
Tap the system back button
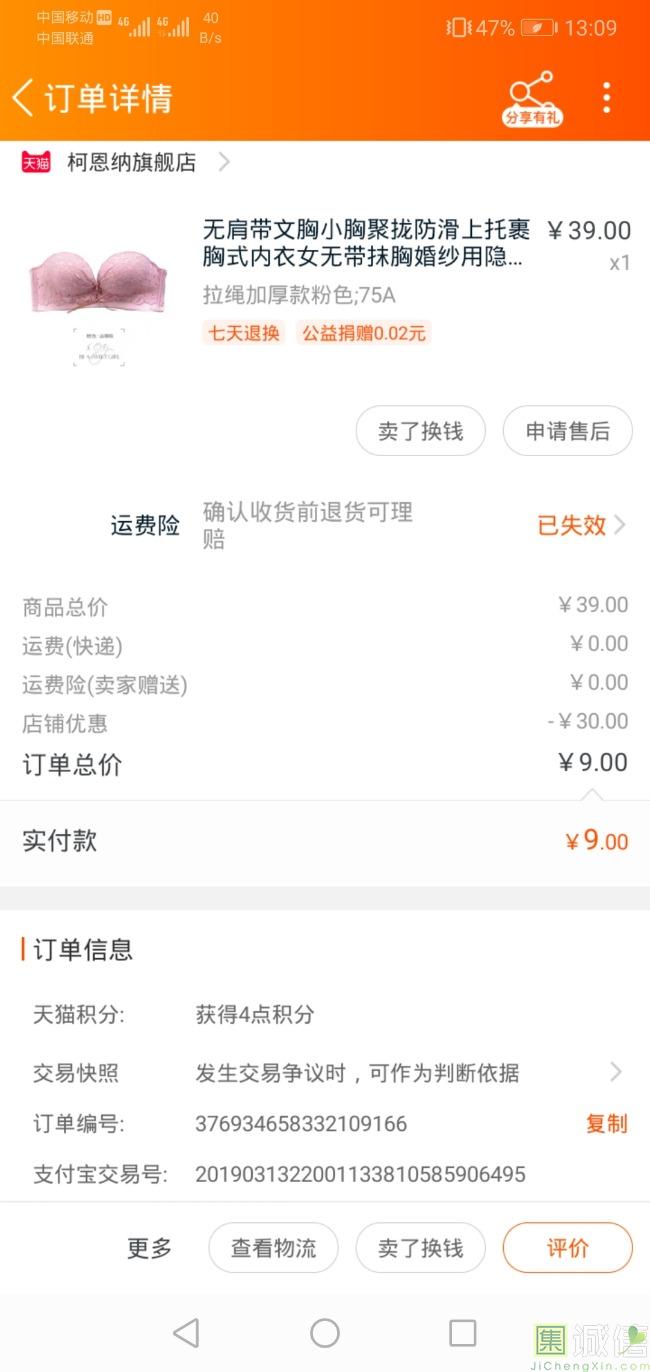click(186, 1333)
